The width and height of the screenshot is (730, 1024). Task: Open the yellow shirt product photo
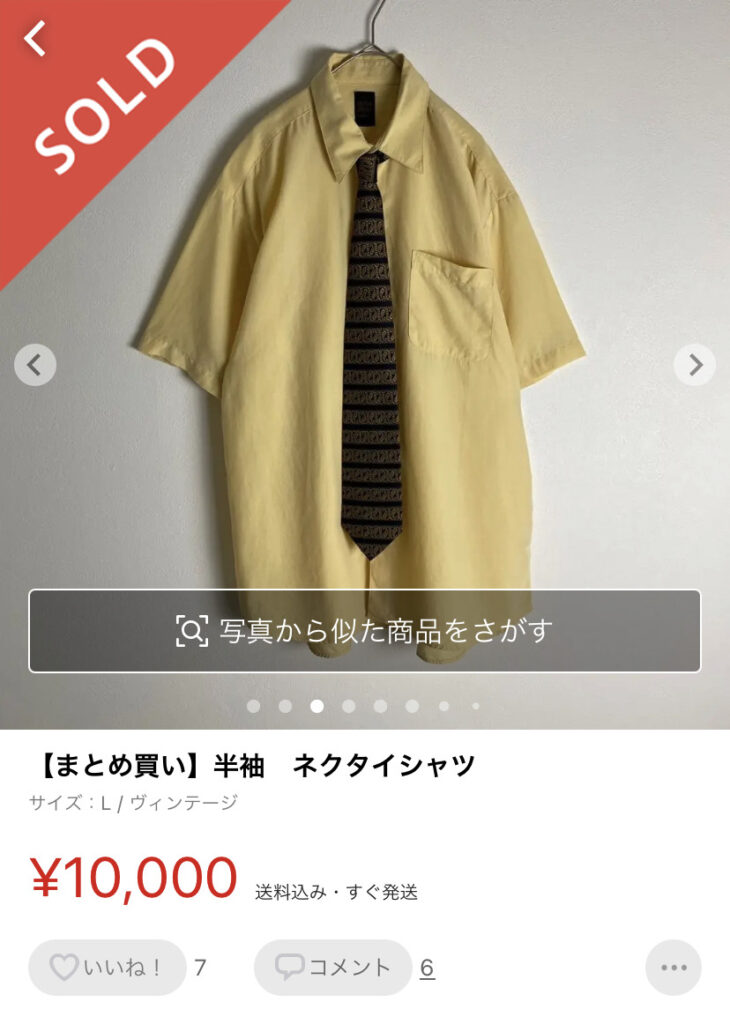coord(365,300)
